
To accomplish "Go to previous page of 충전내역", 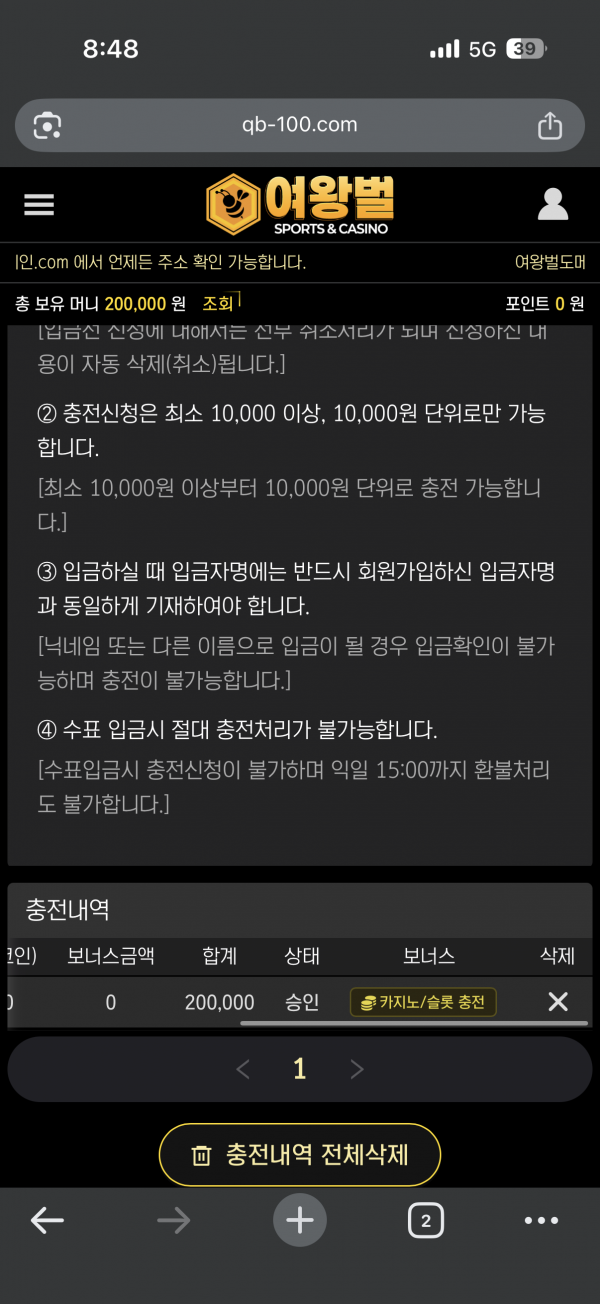I will (x=243, y=1069).
